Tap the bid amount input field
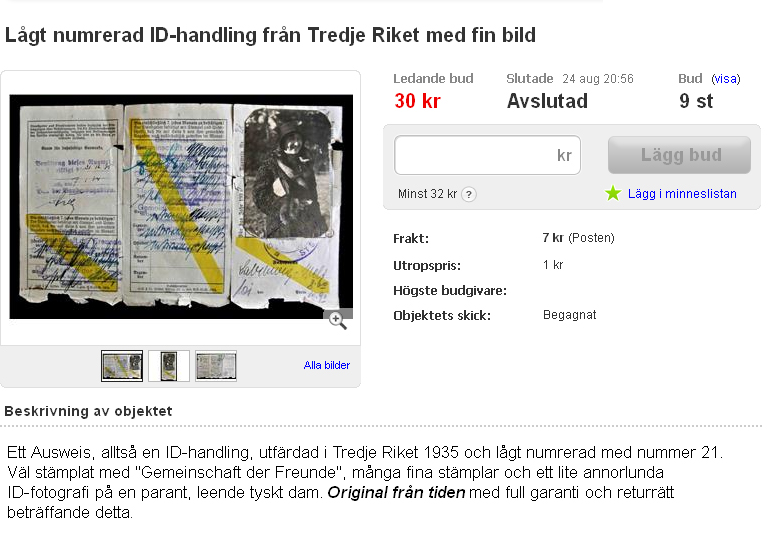This screenshot has height=534, width=776. point(473,155)
